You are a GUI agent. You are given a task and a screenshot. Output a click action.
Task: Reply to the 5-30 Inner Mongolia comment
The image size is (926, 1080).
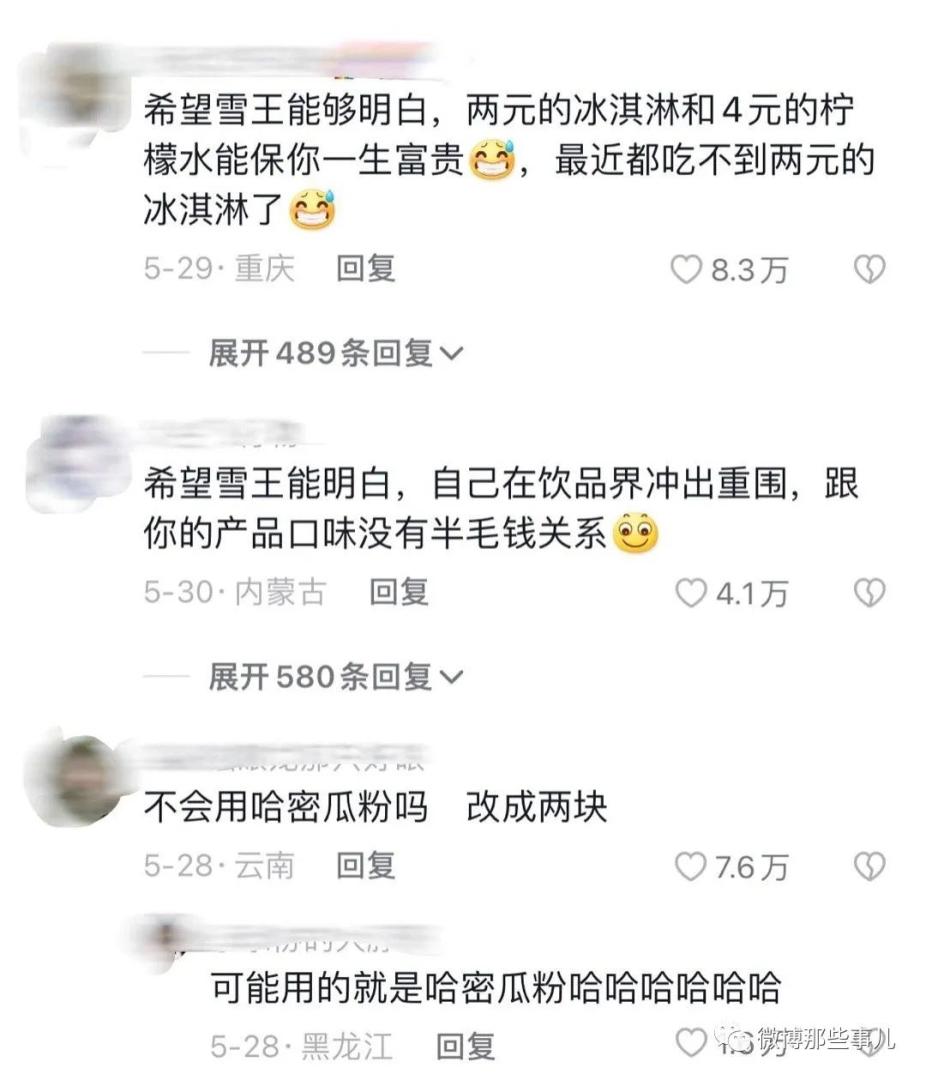[x=399, y=592]
